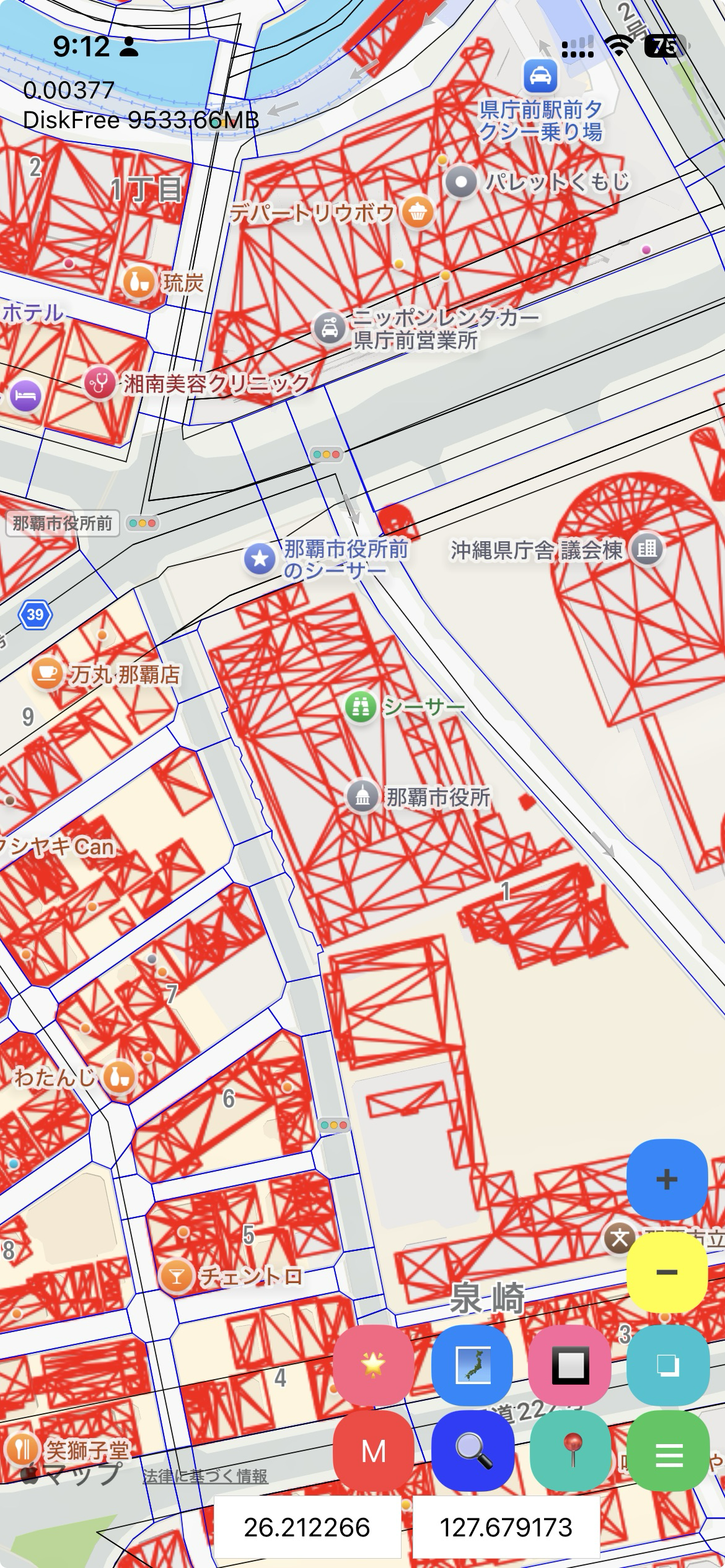The height and width of the screenshot is (1568, 725).
Task: Open the 万丸 那覇店 cafe marker
Action: (47, 674)
